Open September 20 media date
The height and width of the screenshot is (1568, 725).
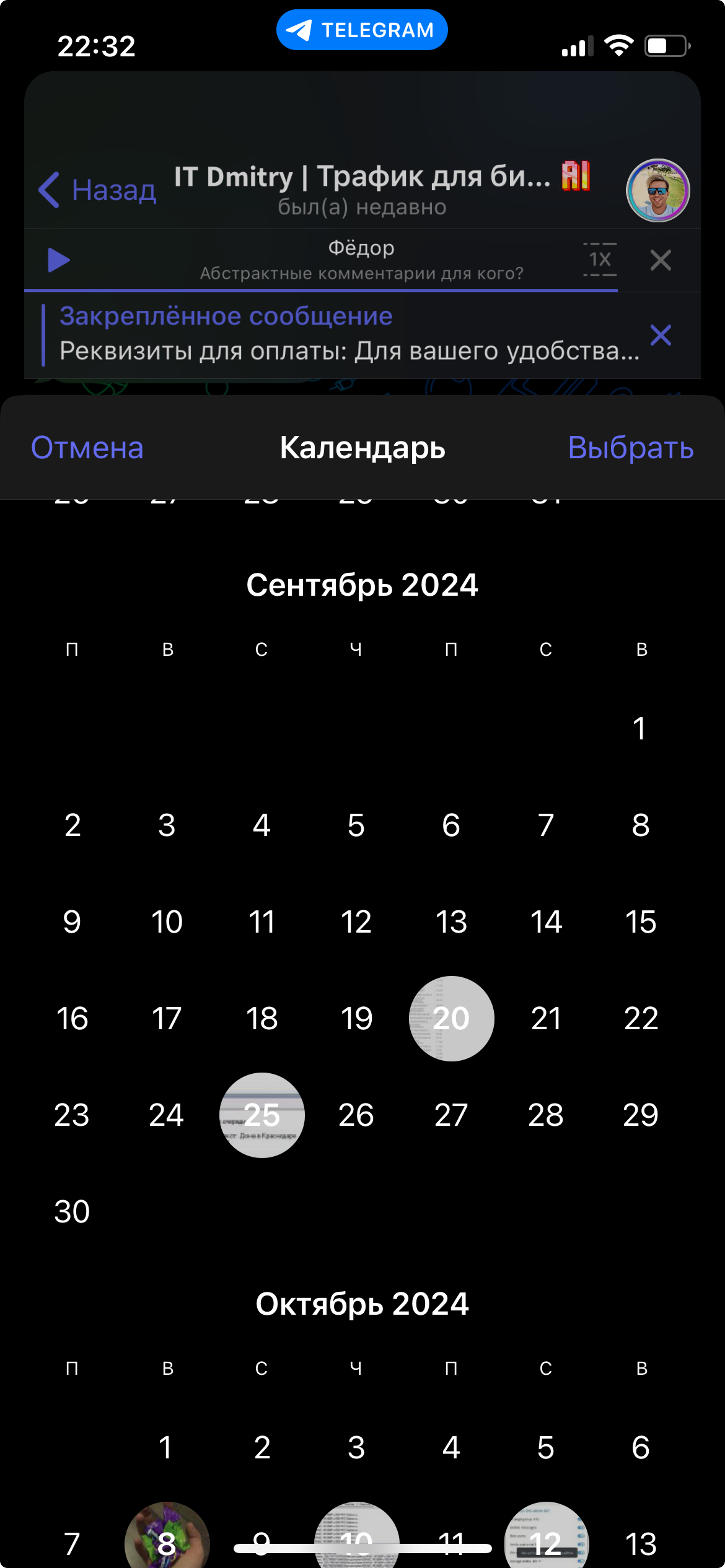pos(451,1018)
